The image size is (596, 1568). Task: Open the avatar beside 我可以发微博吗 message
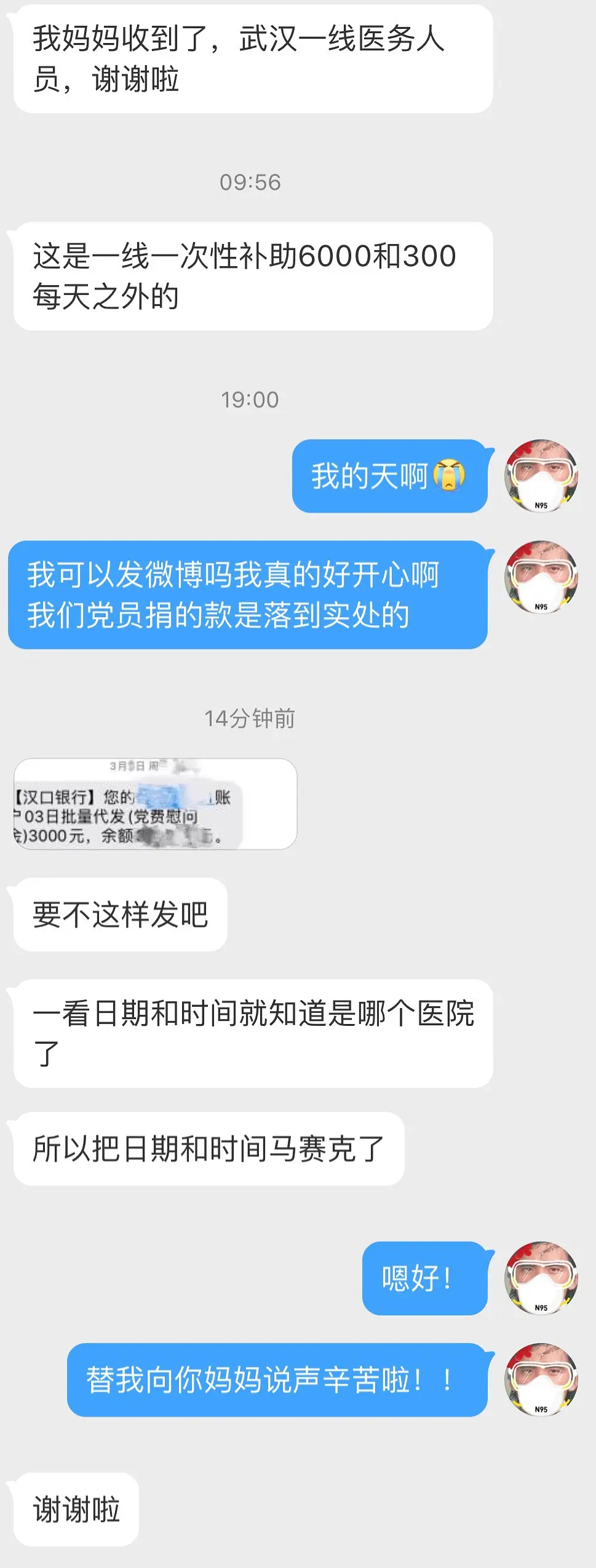(541, 577)
